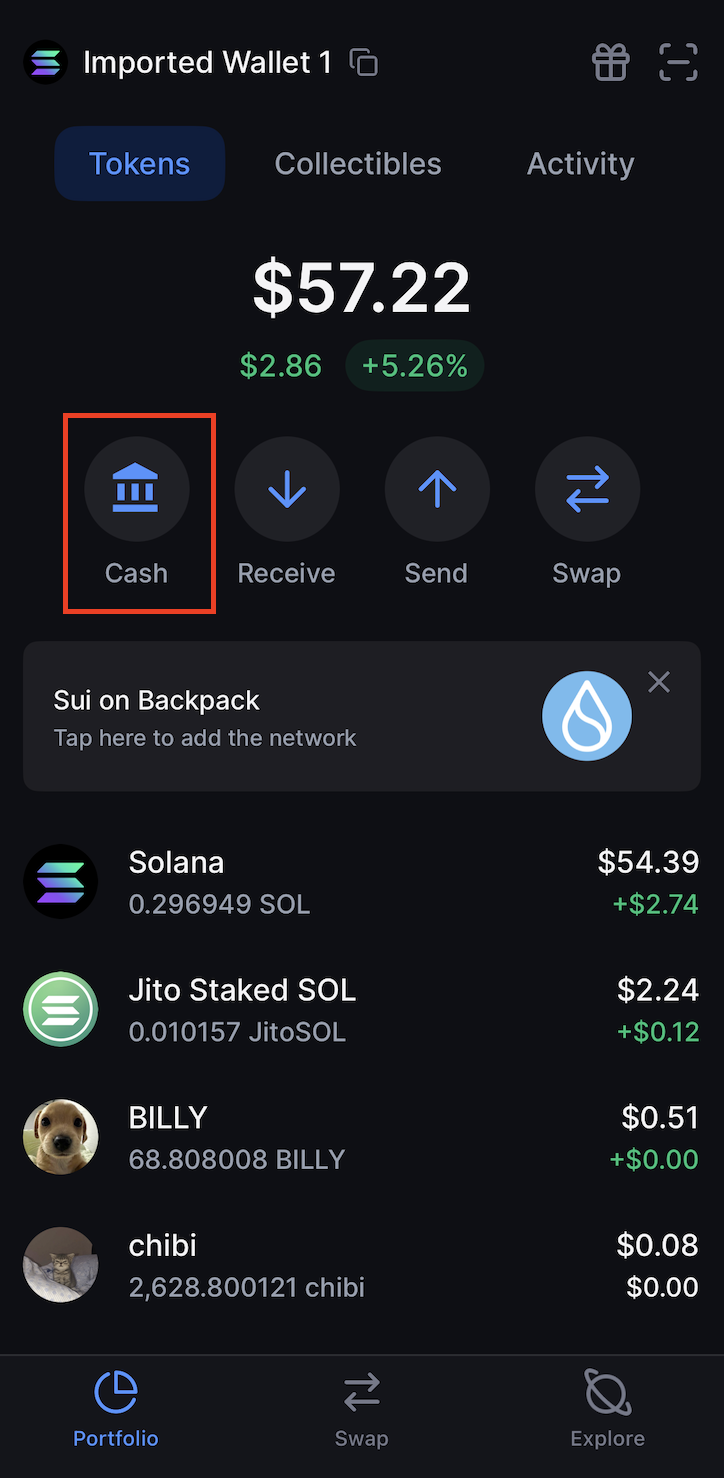Dismiss the Sui on Backpack banner
This screenshot has width=724, height=1478.
(659, 682)
